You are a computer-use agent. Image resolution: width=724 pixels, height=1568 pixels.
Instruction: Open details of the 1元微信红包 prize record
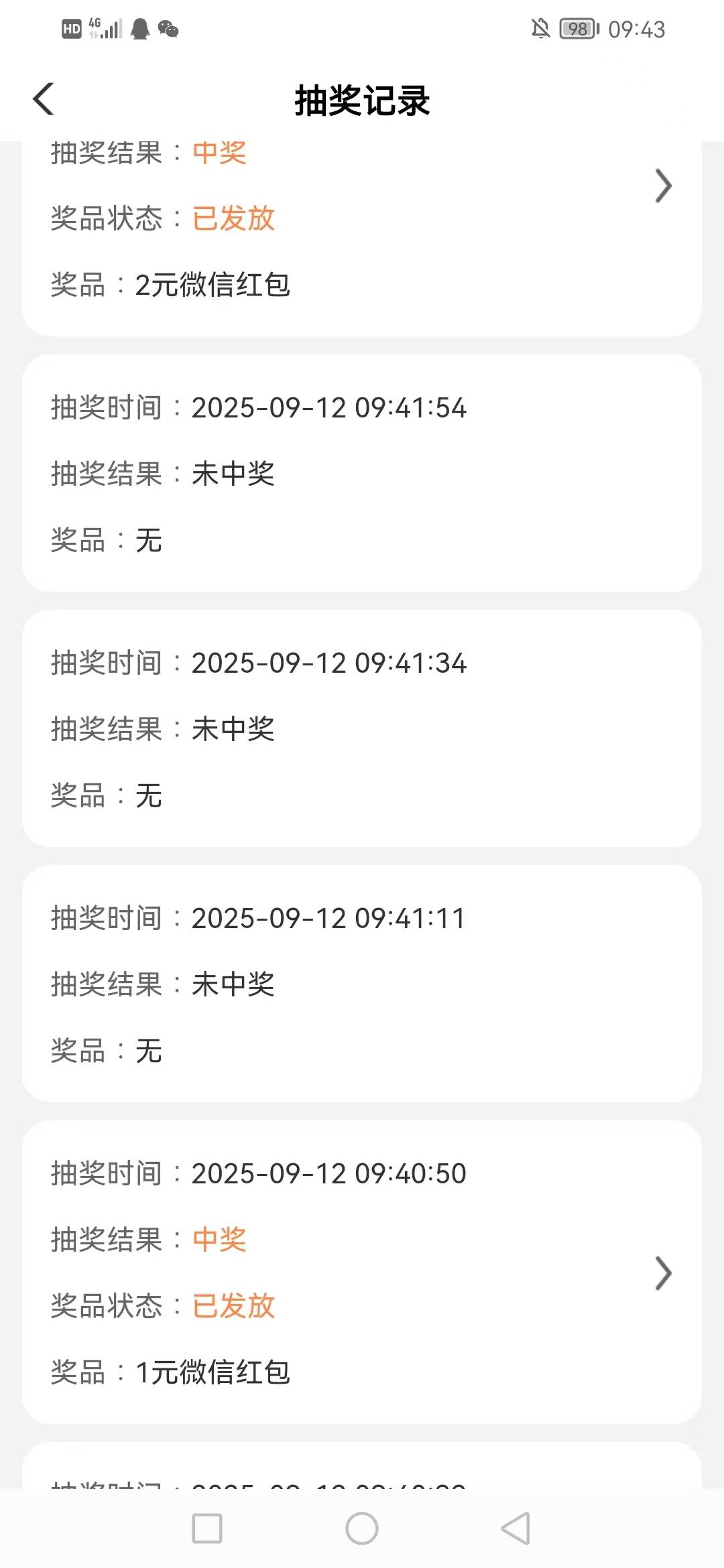[x=663, y=1273]
